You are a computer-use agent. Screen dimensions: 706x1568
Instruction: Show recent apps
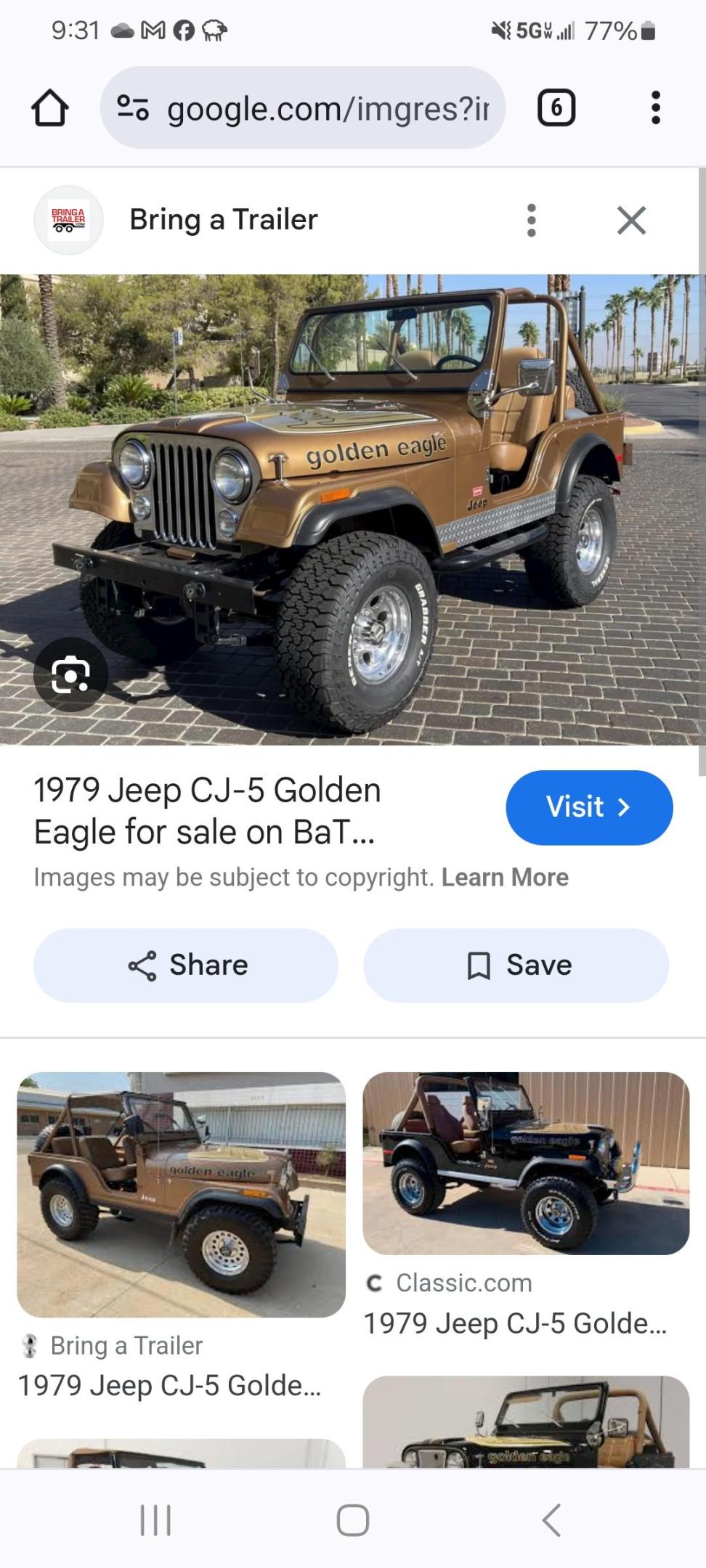pos(155,1519)
